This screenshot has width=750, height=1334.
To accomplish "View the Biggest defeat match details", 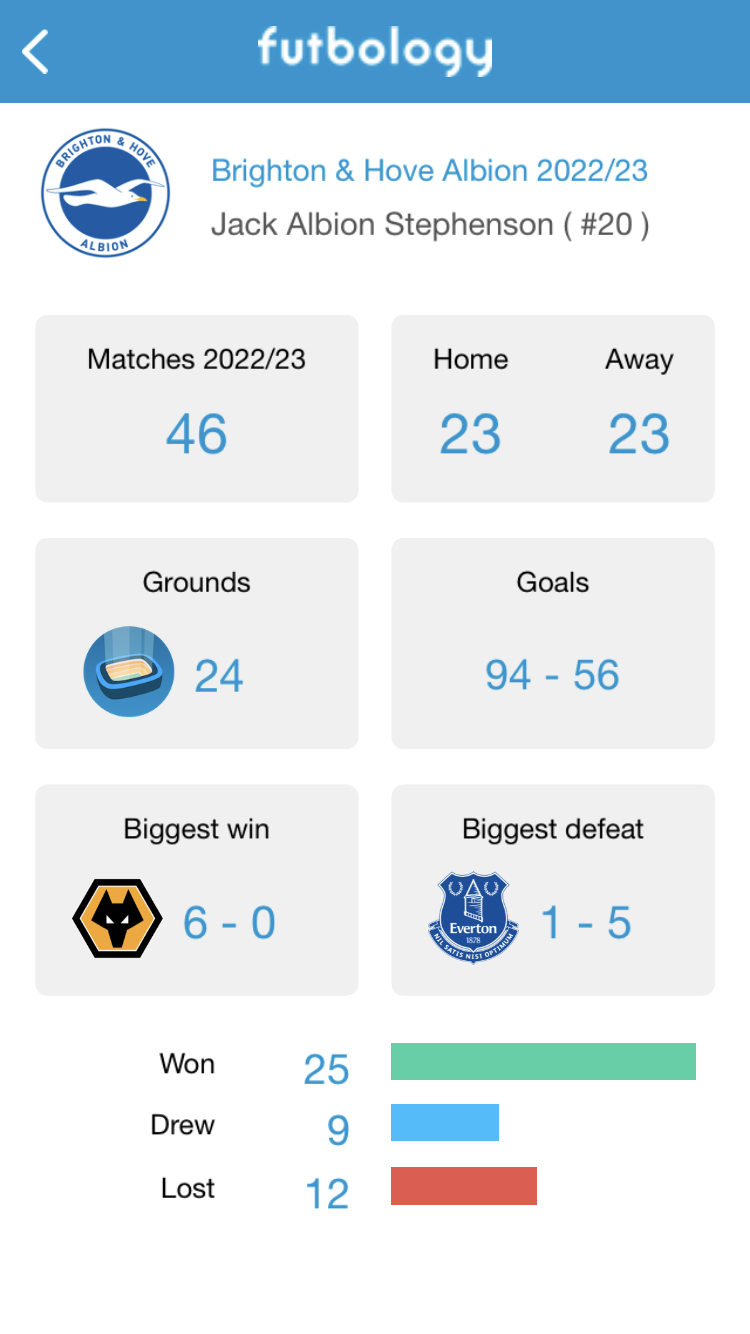I will coord(553,890).
